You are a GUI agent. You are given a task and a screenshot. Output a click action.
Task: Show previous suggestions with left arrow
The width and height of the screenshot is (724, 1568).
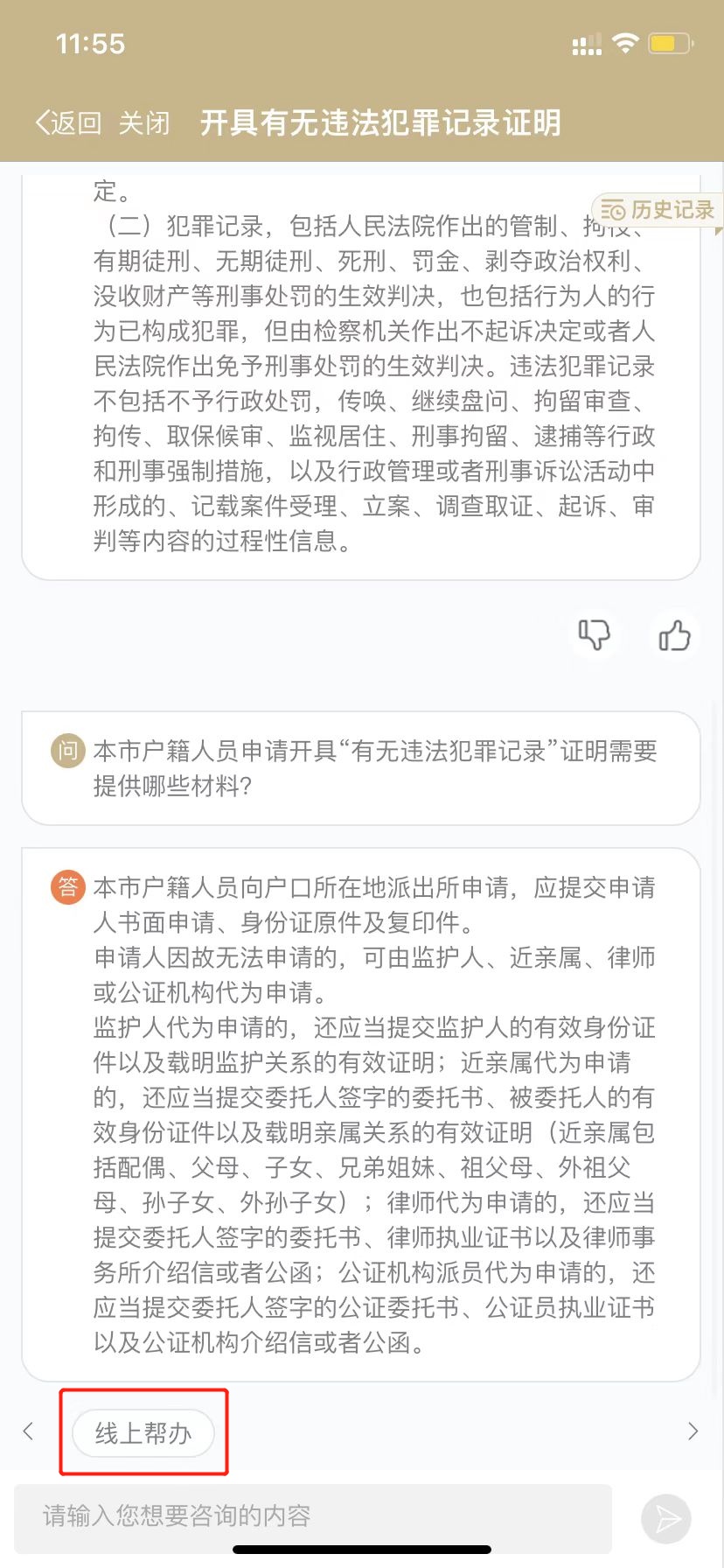coord(28,1431)
